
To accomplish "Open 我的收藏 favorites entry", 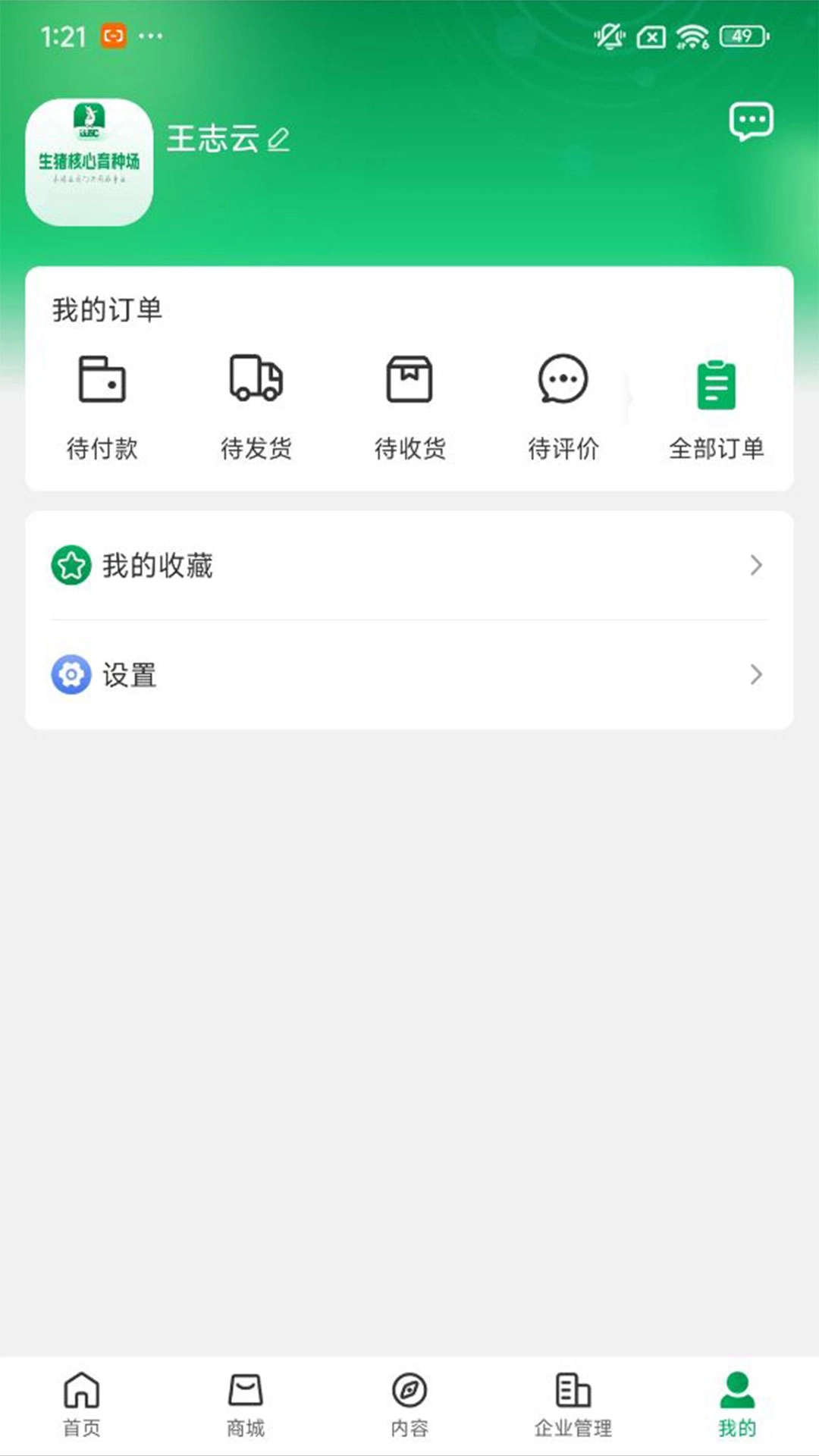I will coord(155,564).
